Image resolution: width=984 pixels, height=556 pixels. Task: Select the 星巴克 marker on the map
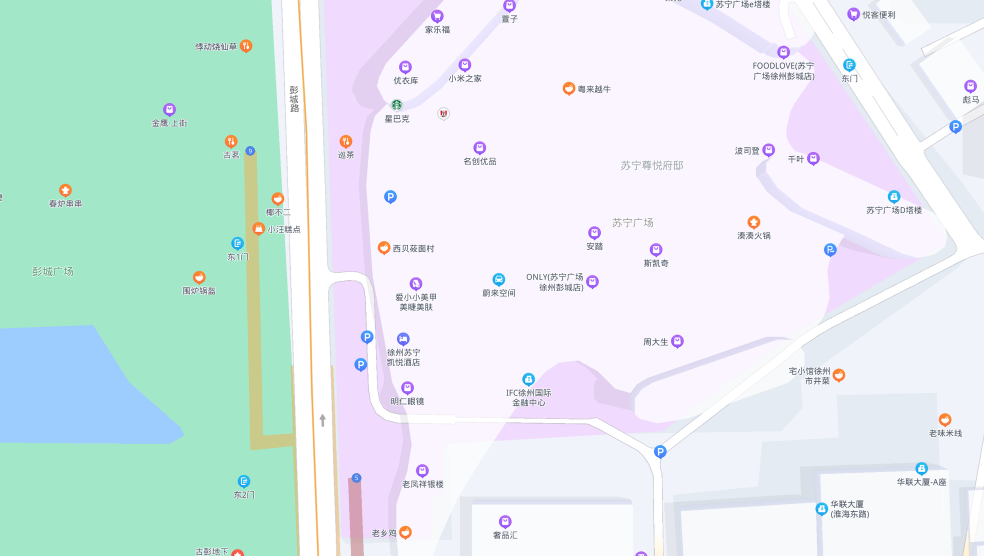397,105
